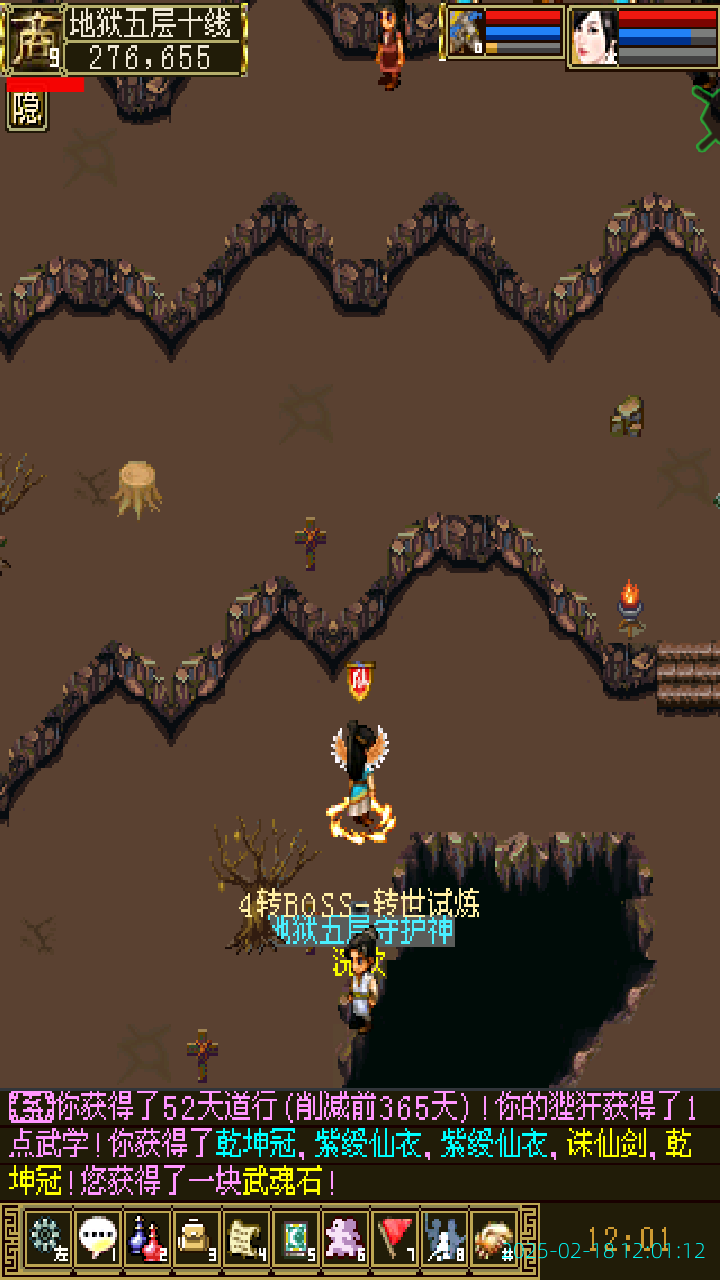Toggle the 隐 hide button

(27, 109)
